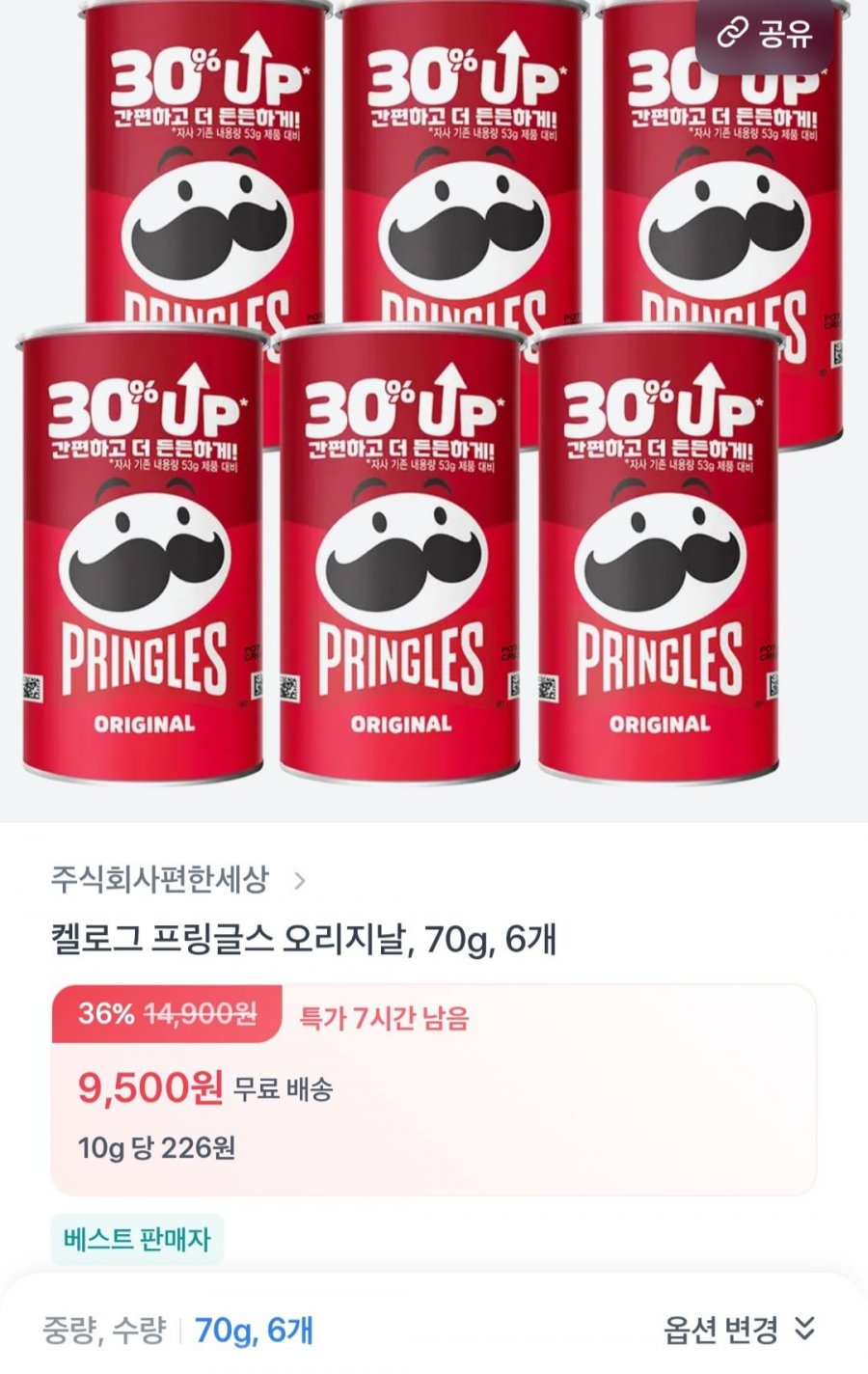
Task: Share this product with 공유 button
Action: pyautogui.click(x=765, y=35)
